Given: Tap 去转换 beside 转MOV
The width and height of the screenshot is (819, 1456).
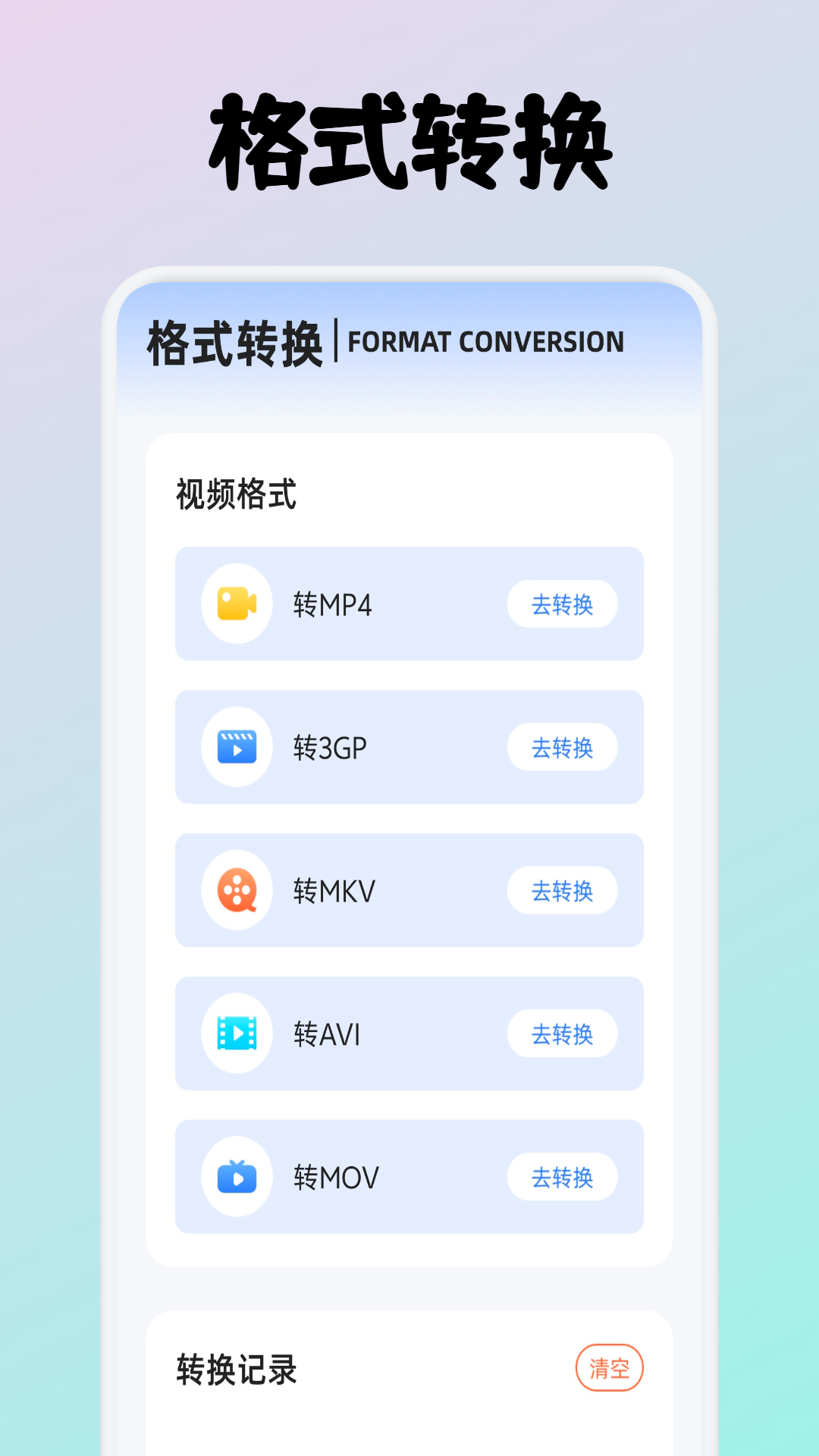Looking at the screenshot, I should coord(563,1176).
